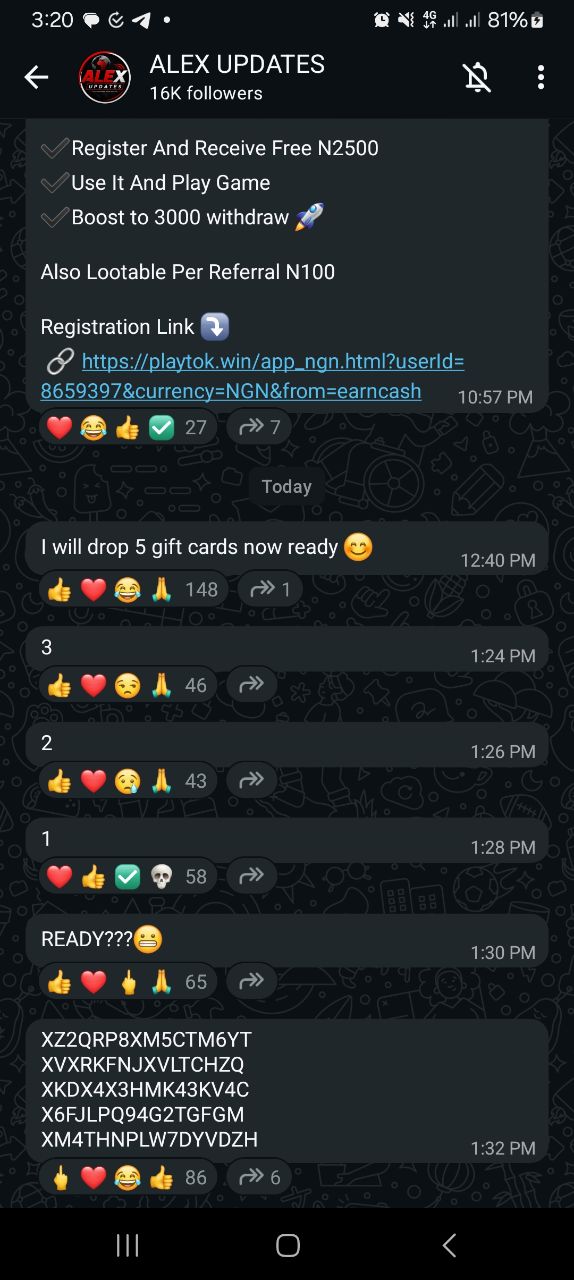Toggle the channel notification mute bell
The width and height of the screenshot is (574, 1280).
click(477, 77)
